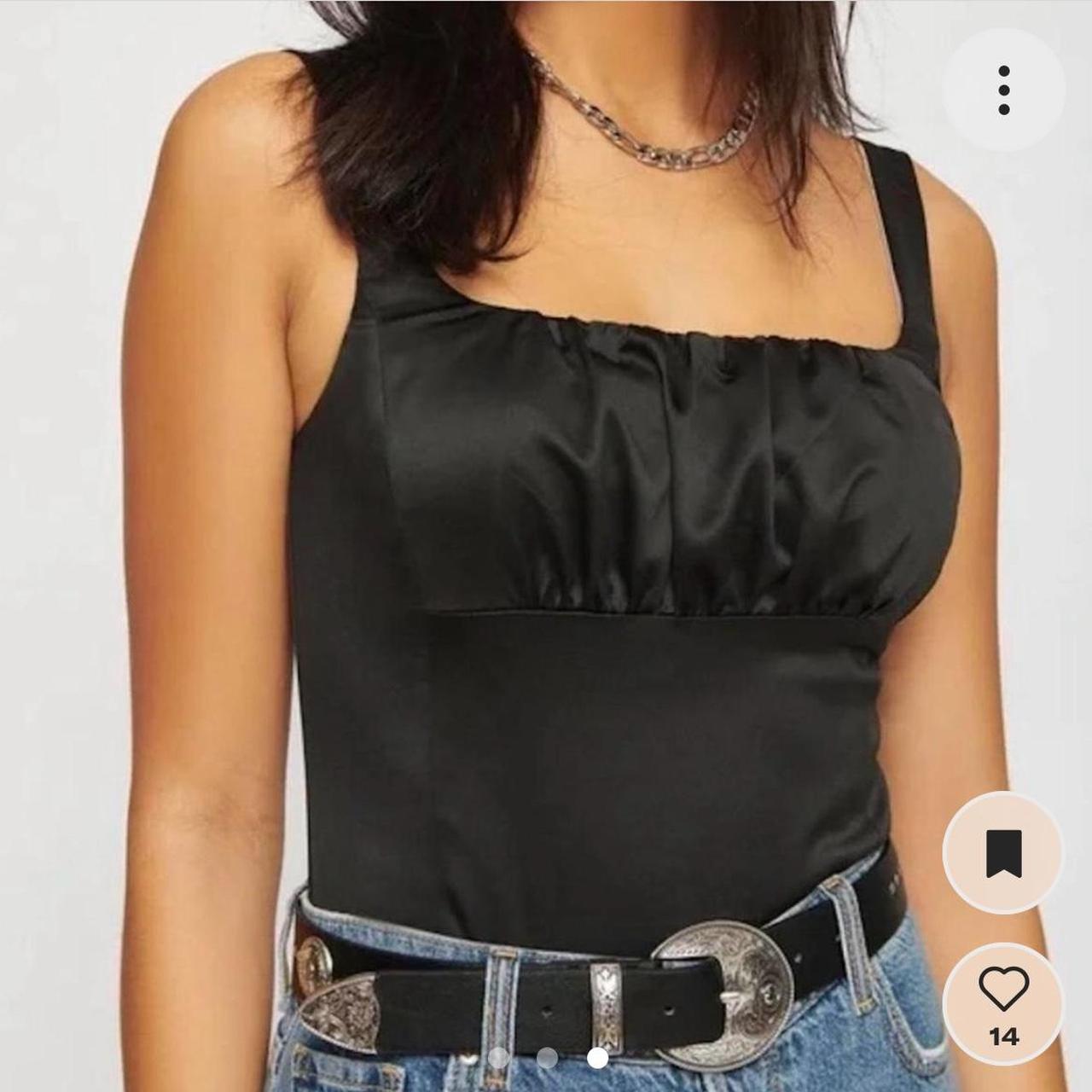Save this item with the bookmark button
Viewport: 1092px width, 1092px height.
point(1003,852)
